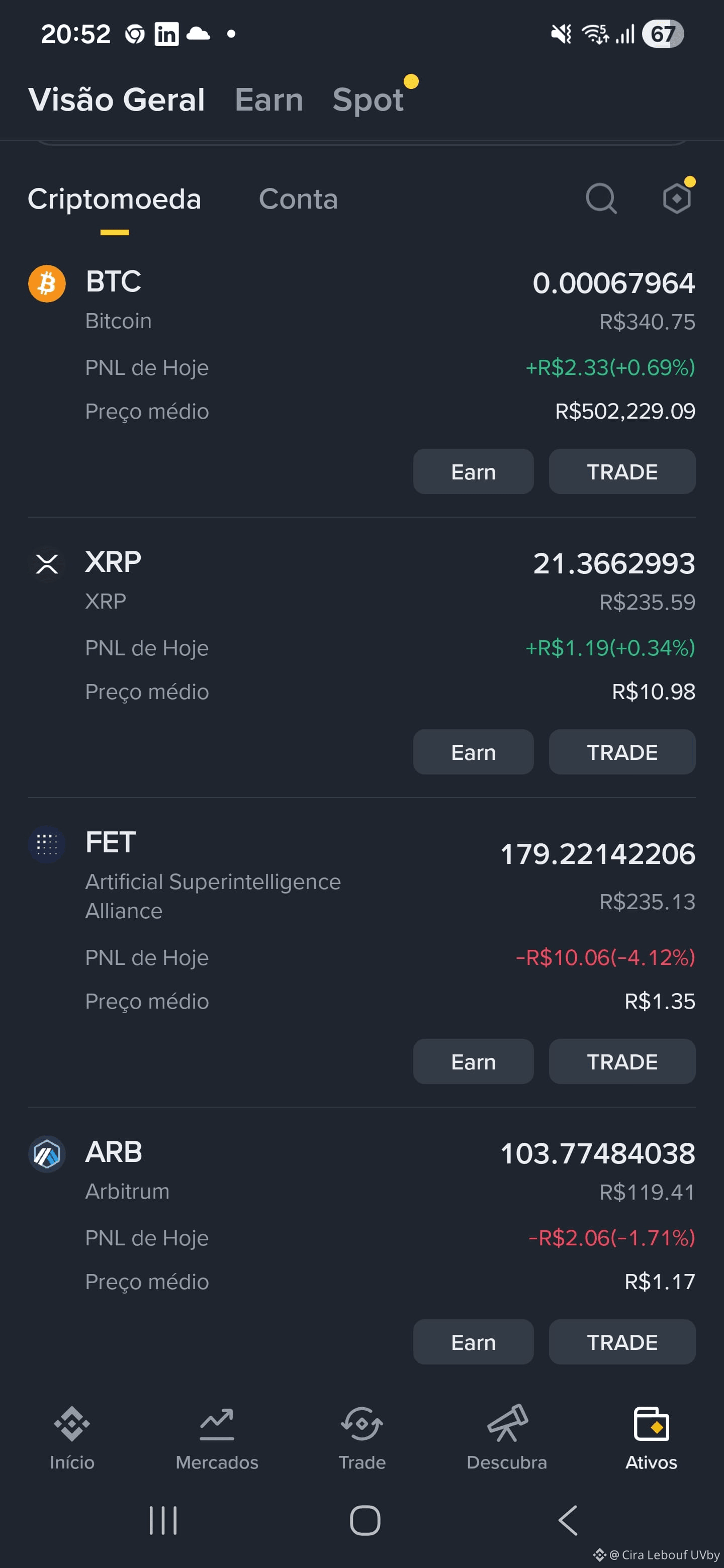Viewport: 724px width, 1568px height.
Task: Tap TRADE button for ARB
Action: click(x=622, y=1342)
